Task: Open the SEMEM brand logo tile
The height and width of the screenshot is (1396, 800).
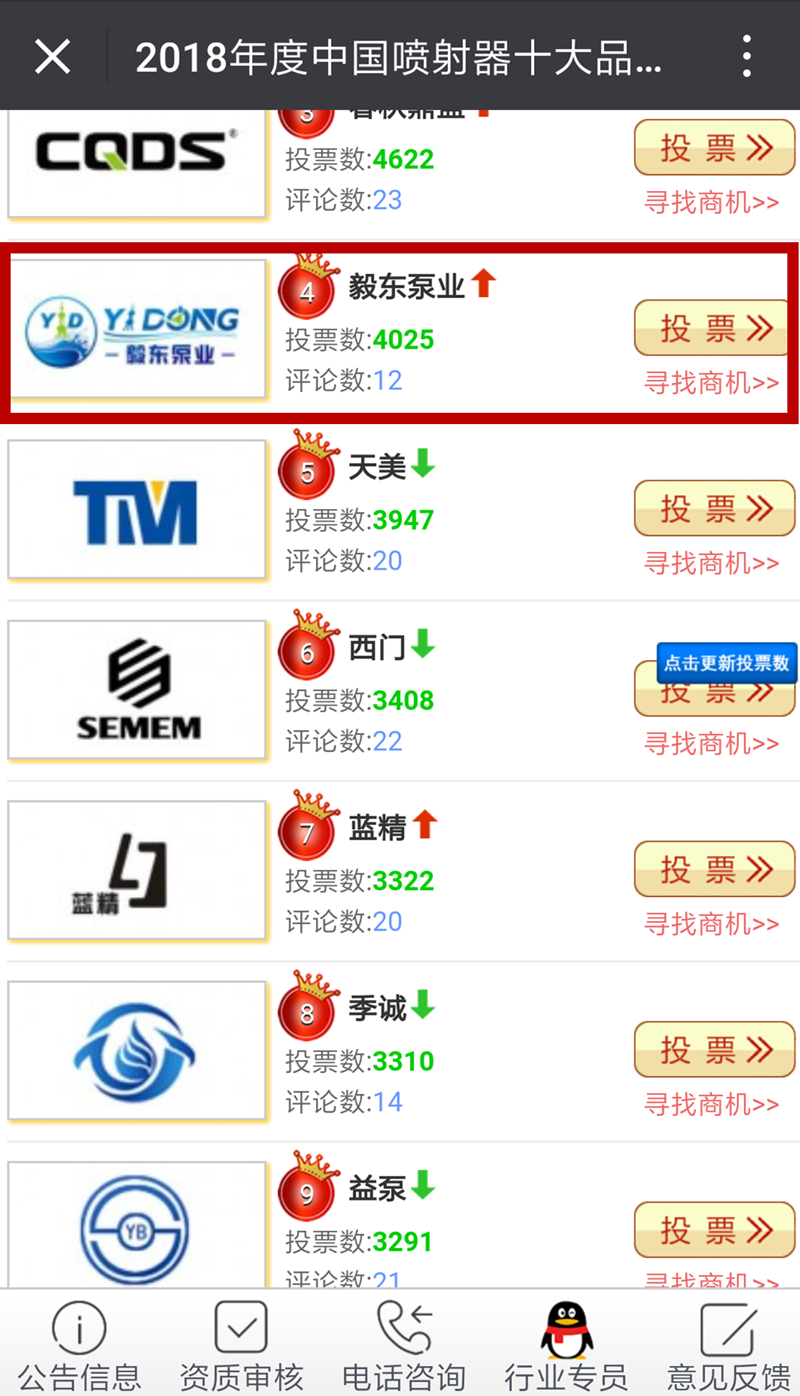Action: pos(137,690)
